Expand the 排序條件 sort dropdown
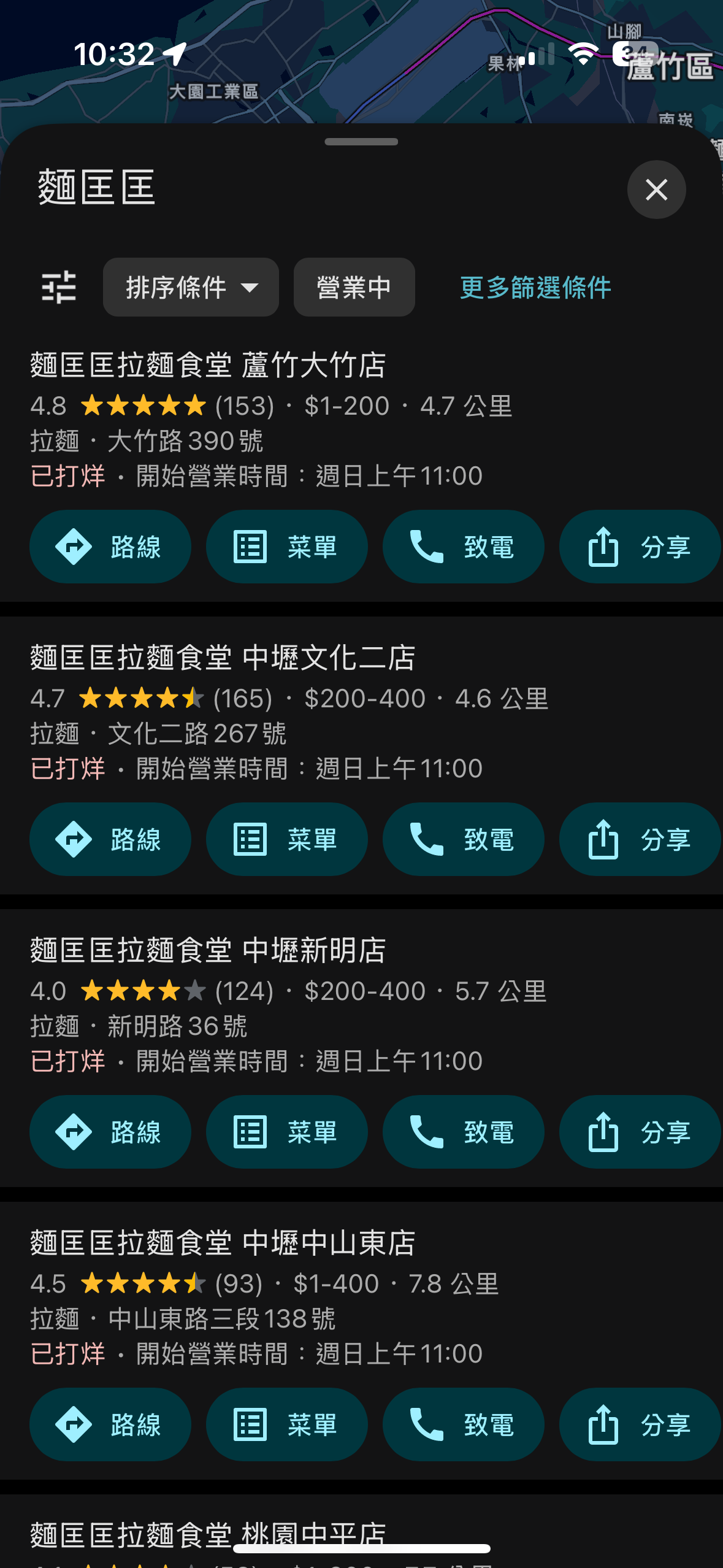Screen dimensions: 723x1568 point(191,287)
